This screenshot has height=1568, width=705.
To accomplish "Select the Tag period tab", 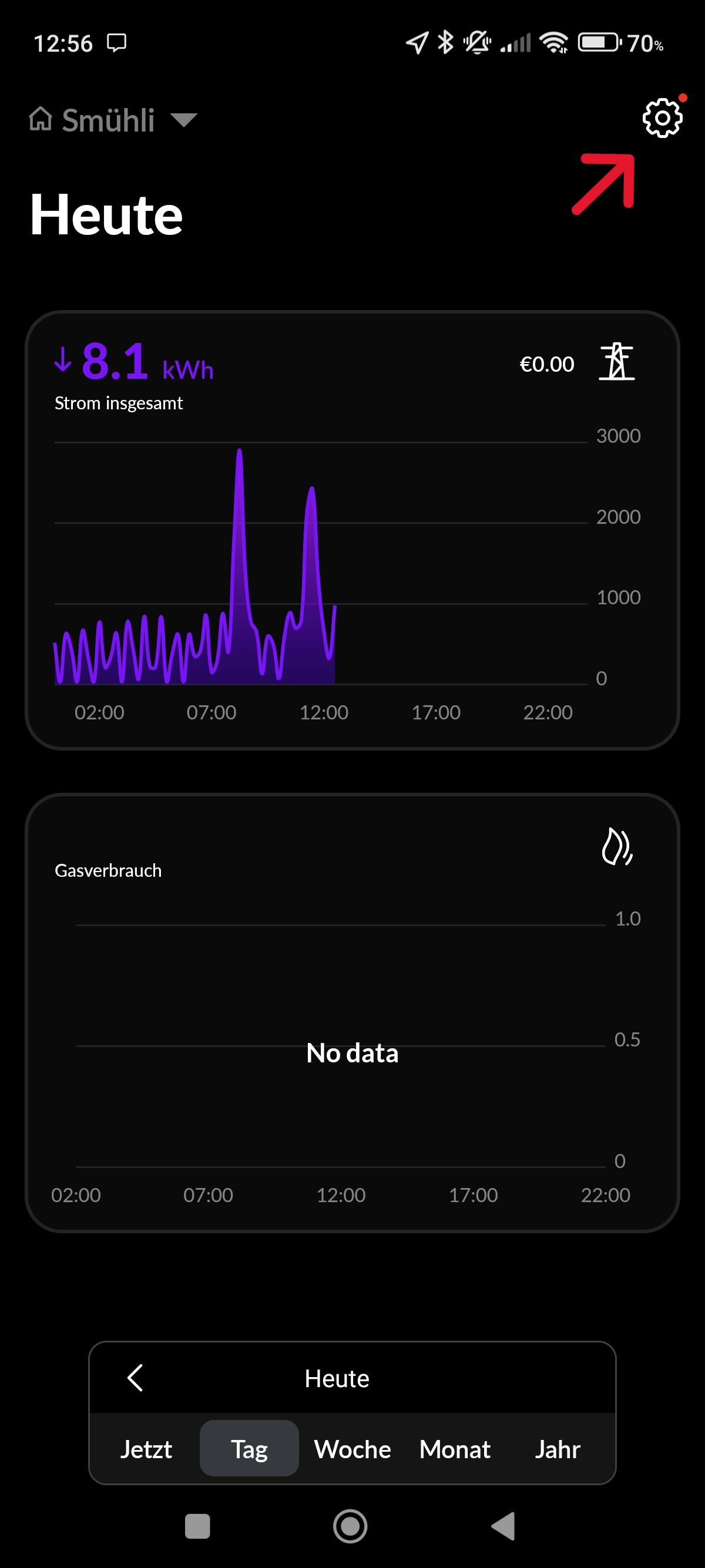I will (249, 1449).
